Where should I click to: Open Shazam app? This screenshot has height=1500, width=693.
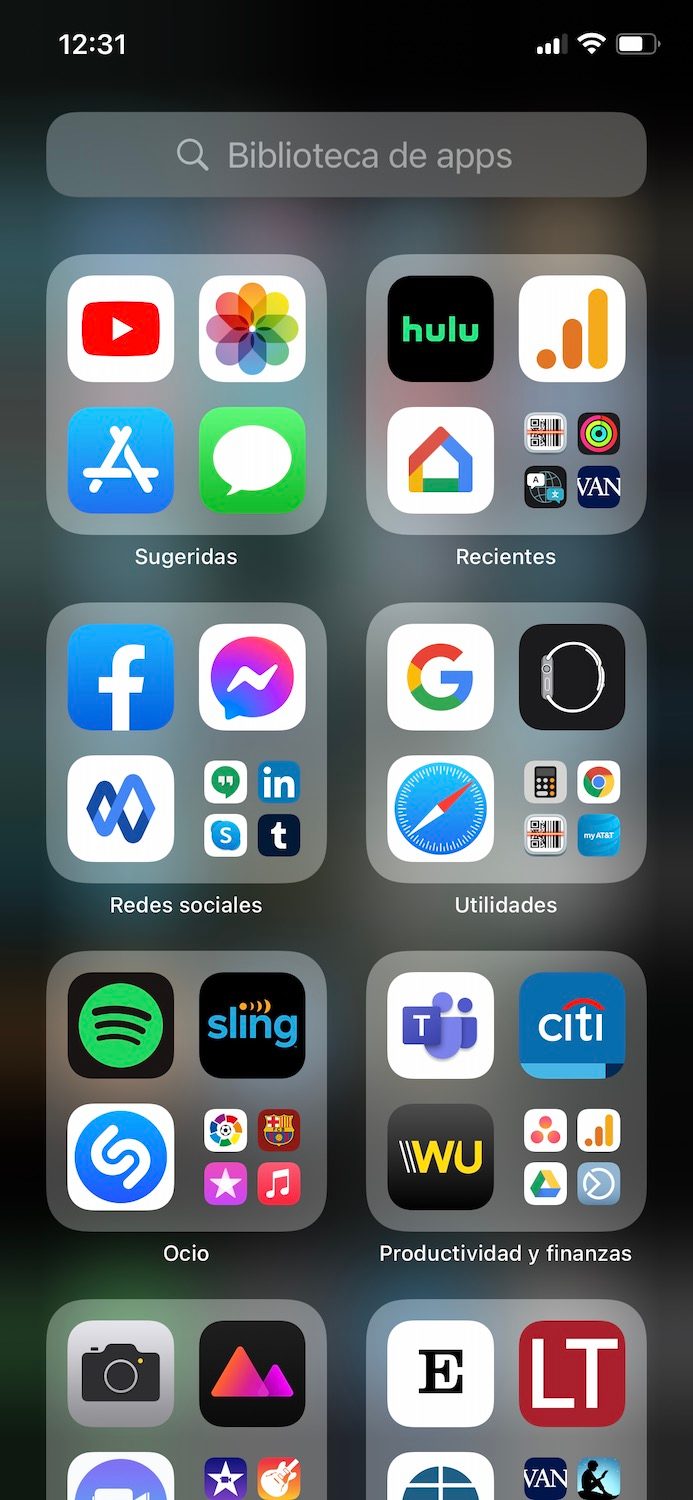tap(120, 1156)
